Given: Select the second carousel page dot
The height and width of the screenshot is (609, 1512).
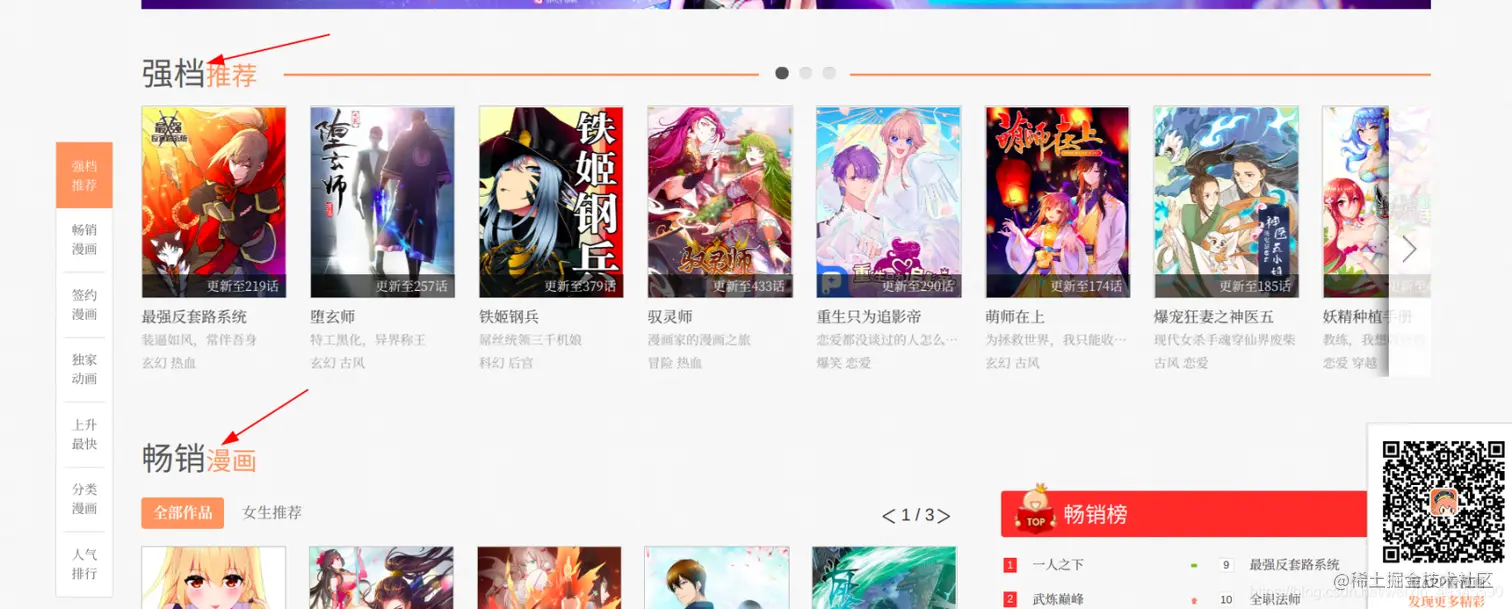Looking at the screenshot, I should point(805,73).
